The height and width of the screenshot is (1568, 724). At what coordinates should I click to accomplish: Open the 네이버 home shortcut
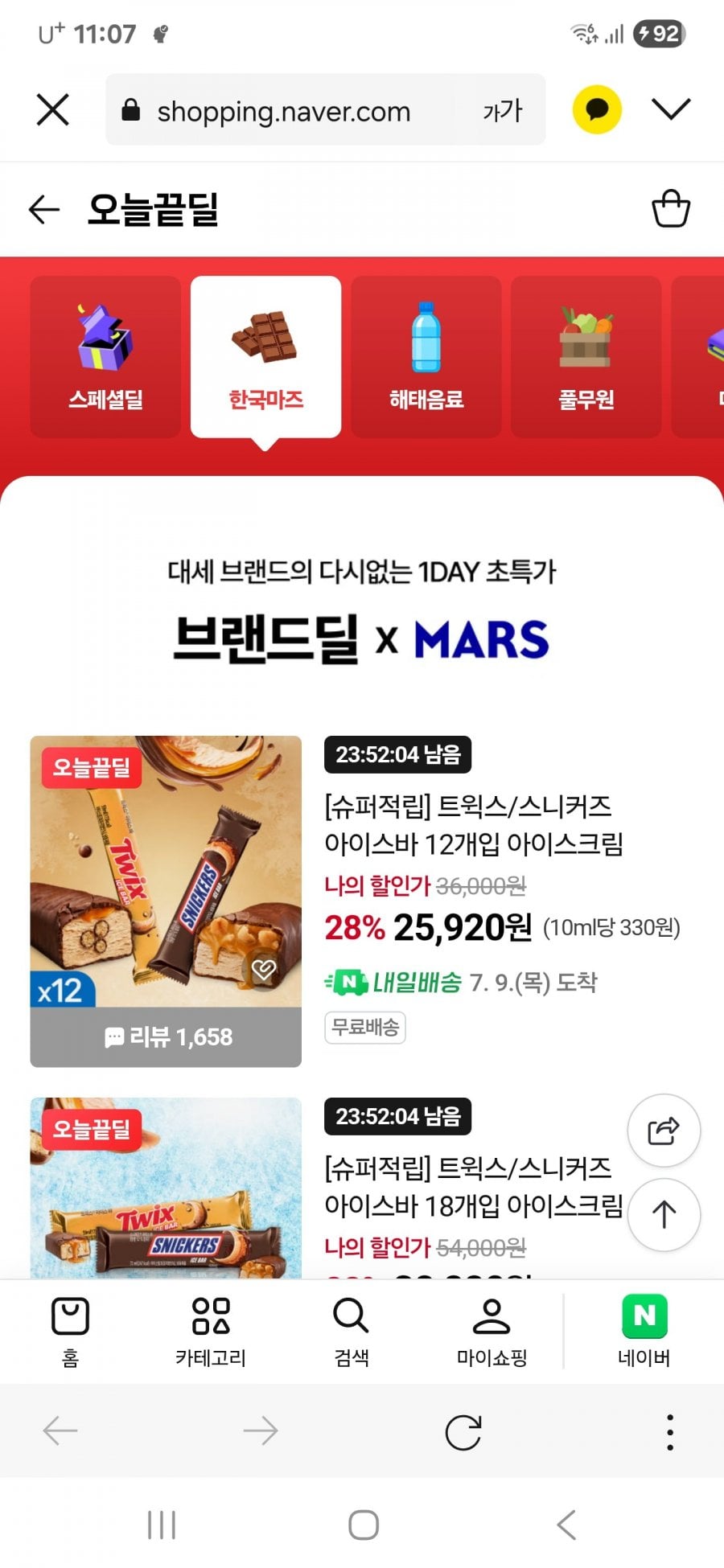click(644, 1332)
